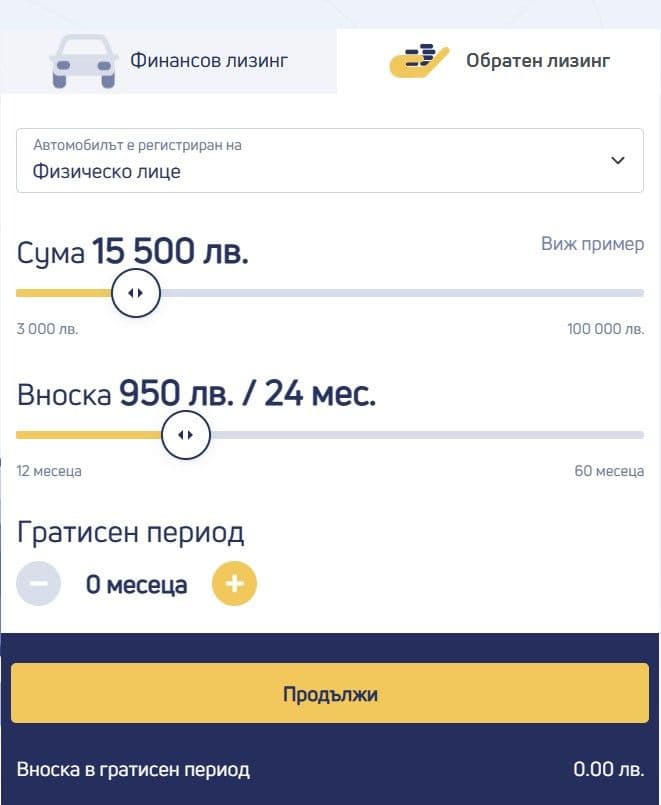Select the Обратен лизинг tab
This screenshot has width=661, height=805.
click(499, 61)
